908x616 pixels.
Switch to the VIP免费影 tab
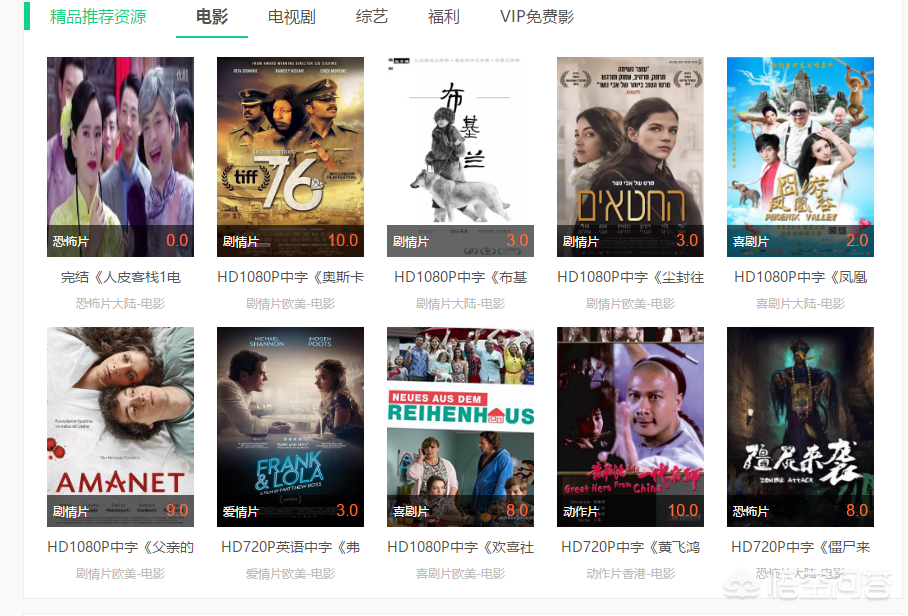[x=537, y=17]
